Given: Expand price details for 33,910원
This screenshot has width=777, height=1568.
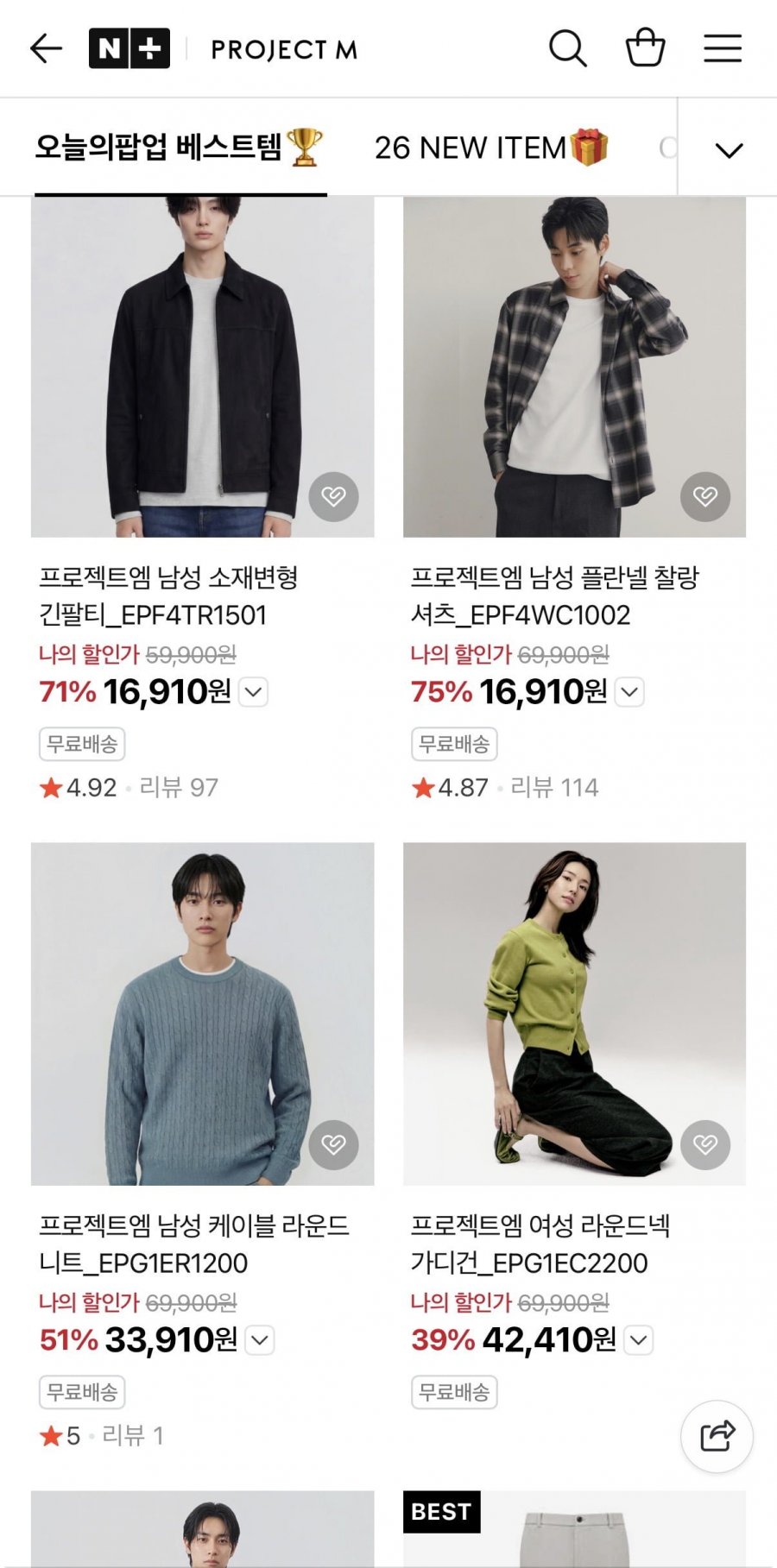Looking at the screenshot, I should tap(260, 1340).
